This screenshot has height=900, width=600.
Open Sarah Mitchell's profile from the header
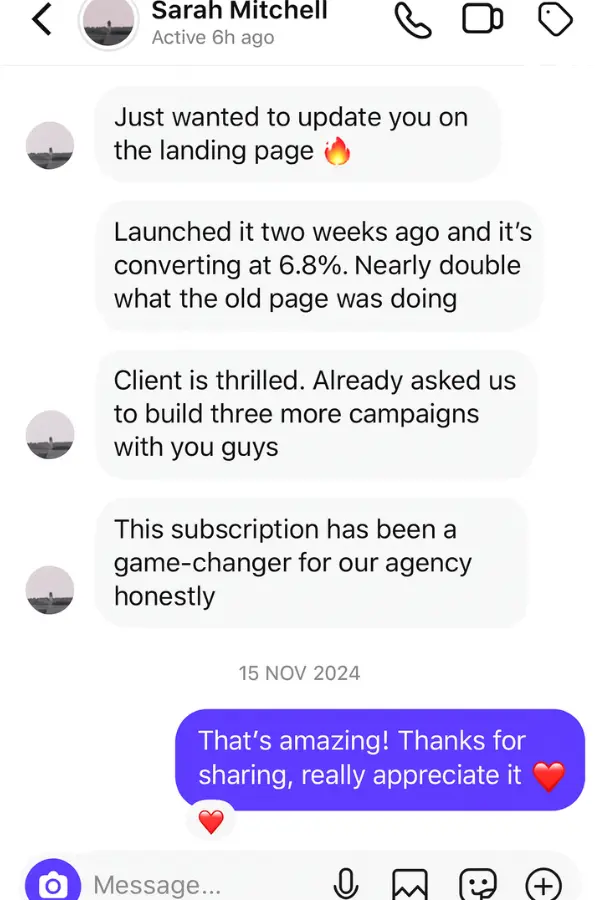pos(239,14)
